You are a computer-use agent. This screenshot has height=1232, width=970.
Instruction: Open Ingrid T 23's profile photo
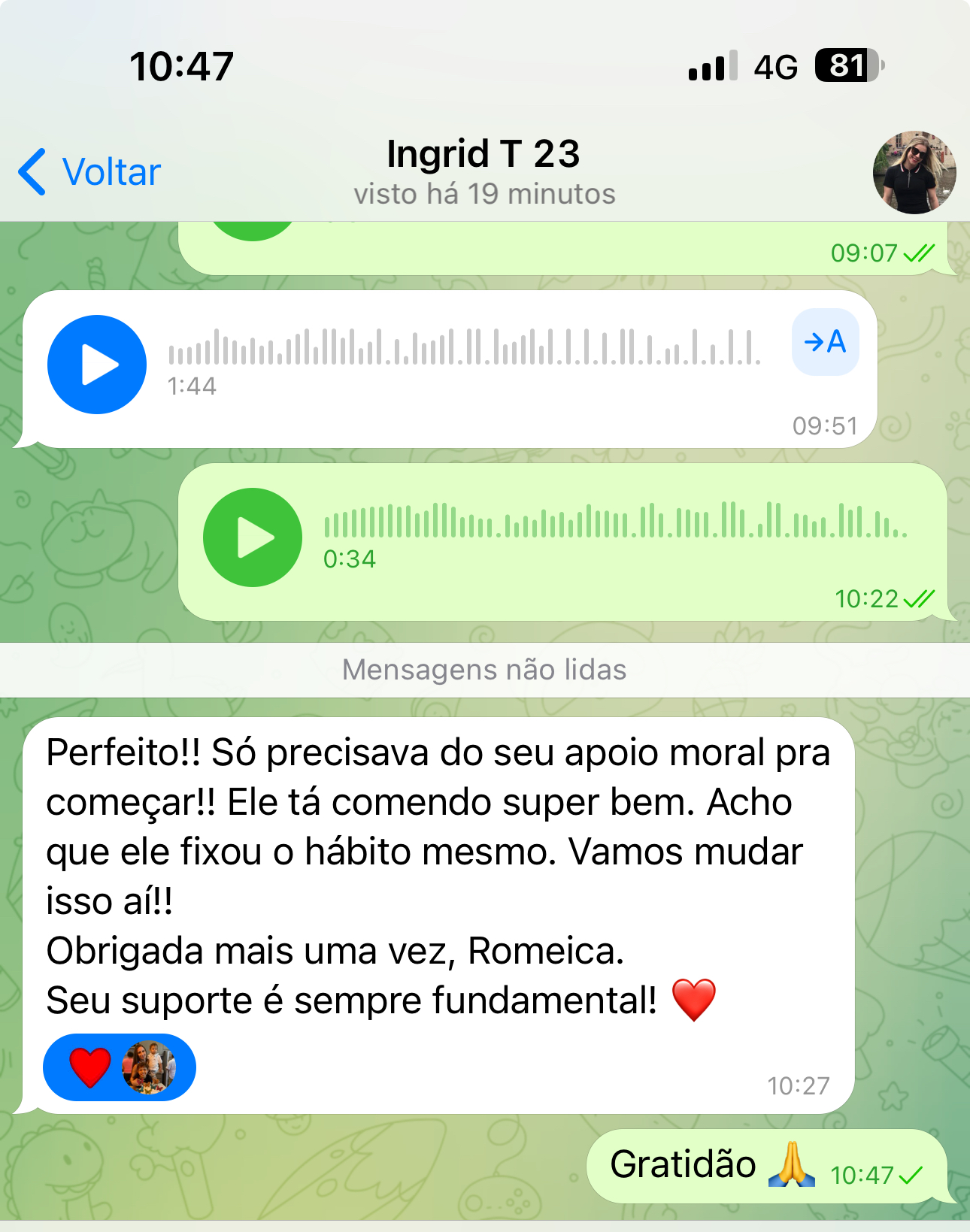point(914,173)
